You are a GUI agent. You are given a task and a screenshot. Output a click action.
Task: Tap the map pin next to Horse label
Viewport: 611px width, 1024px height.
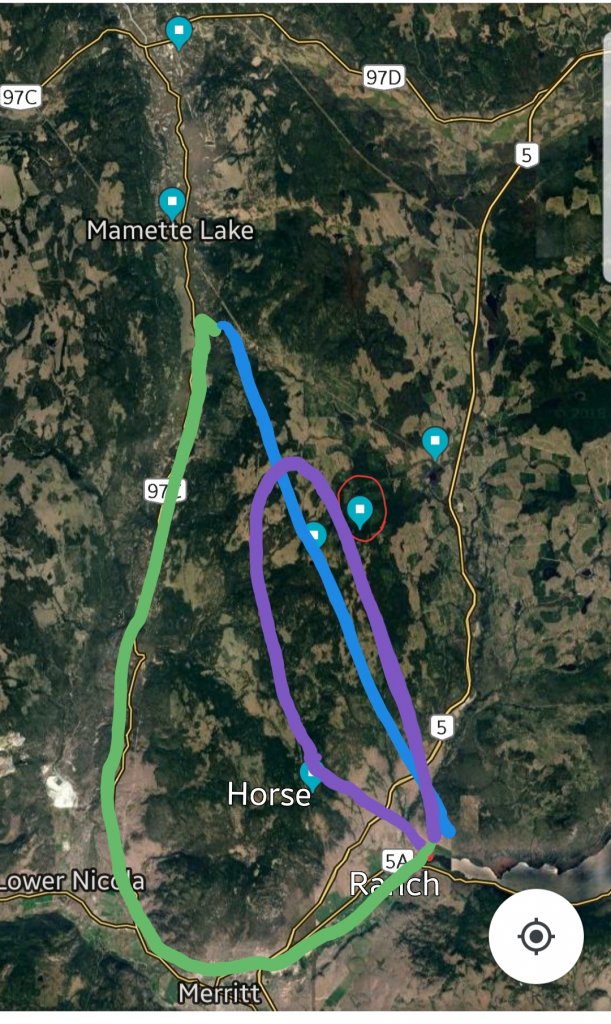pos(312,774)
